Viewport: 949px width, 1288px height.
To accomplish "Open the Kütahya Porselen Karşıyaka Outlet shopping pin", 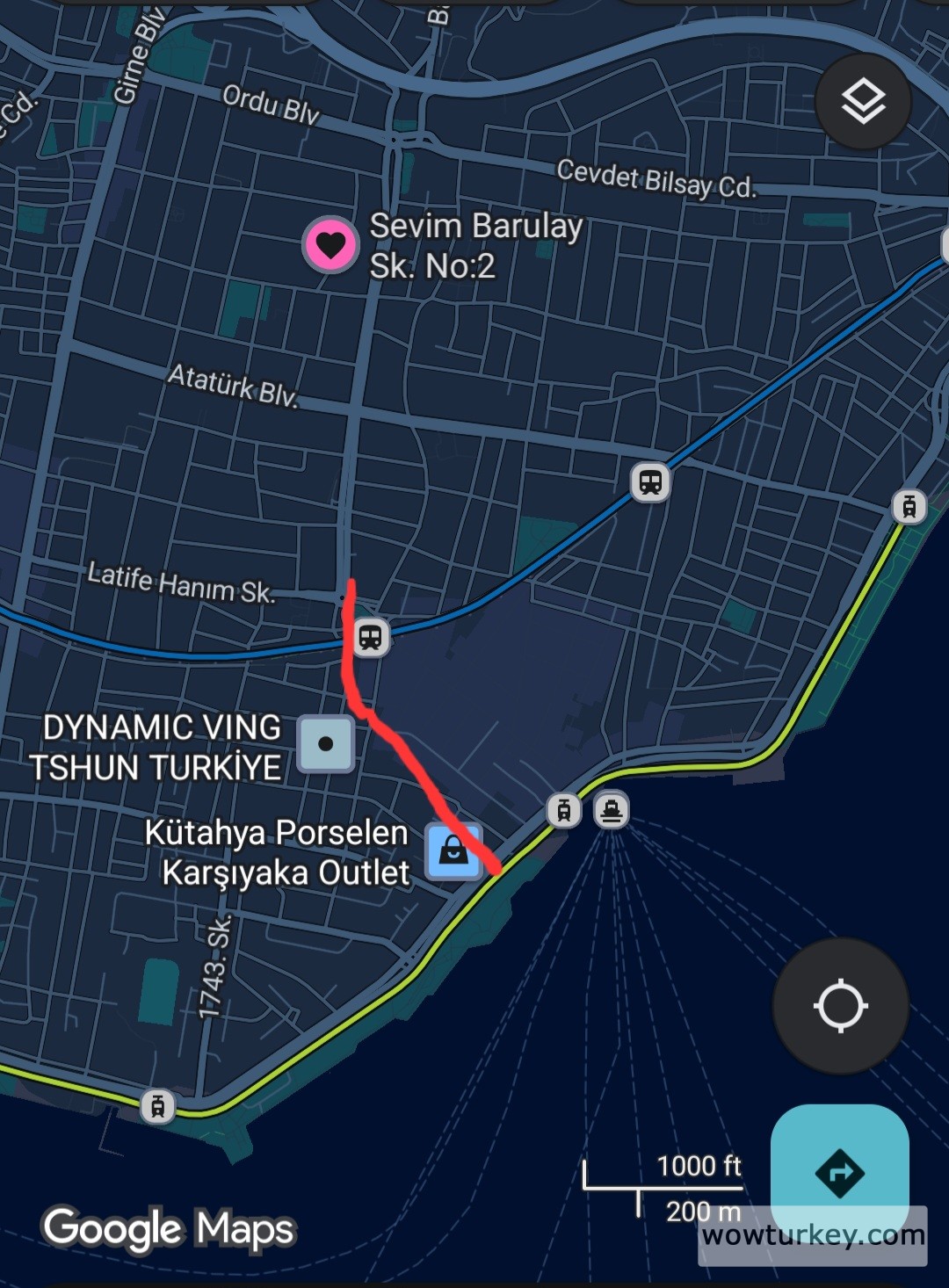I will coord(453,850).
